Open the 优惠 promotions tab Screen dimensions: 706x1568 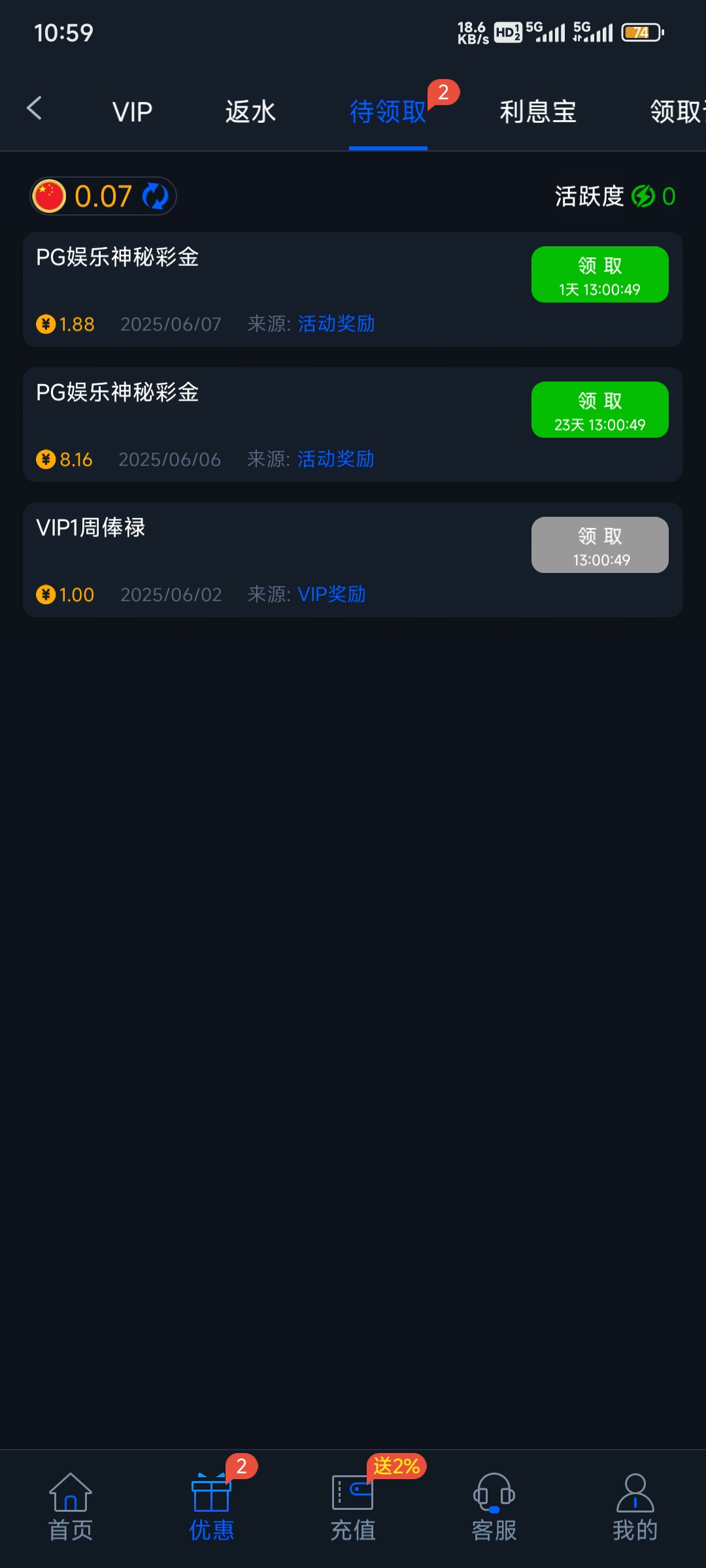211,1506
